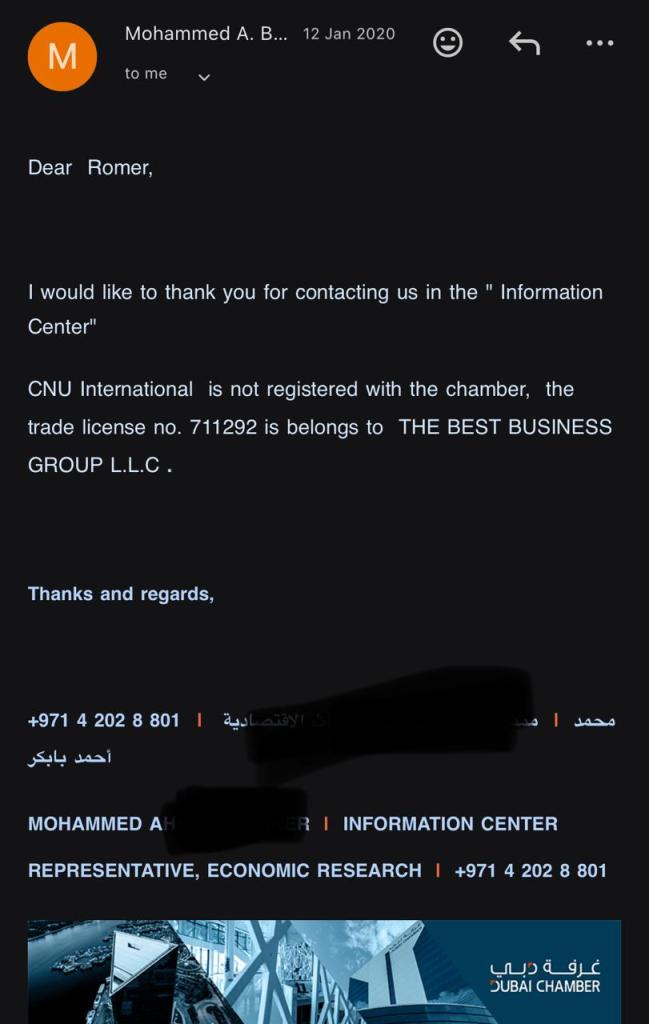Add an emoji reaction to this email
This screenshot has height=1024, width=649.
447,42
